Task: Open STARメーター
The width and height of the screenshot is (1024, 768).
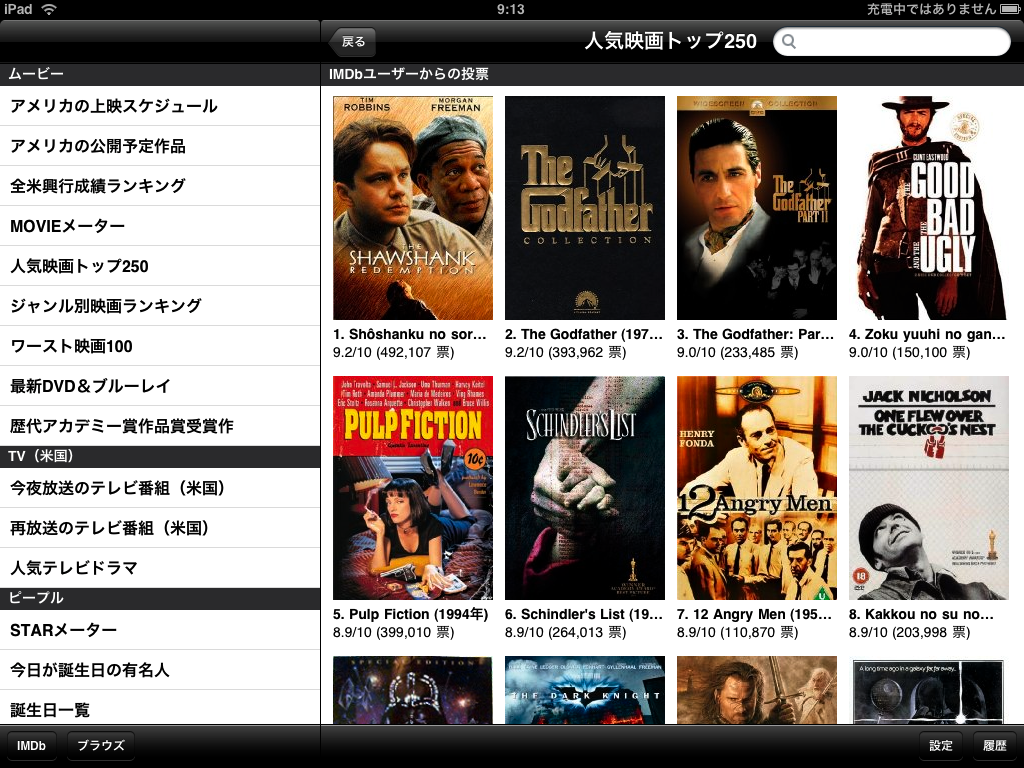Action: coord(160,630)
